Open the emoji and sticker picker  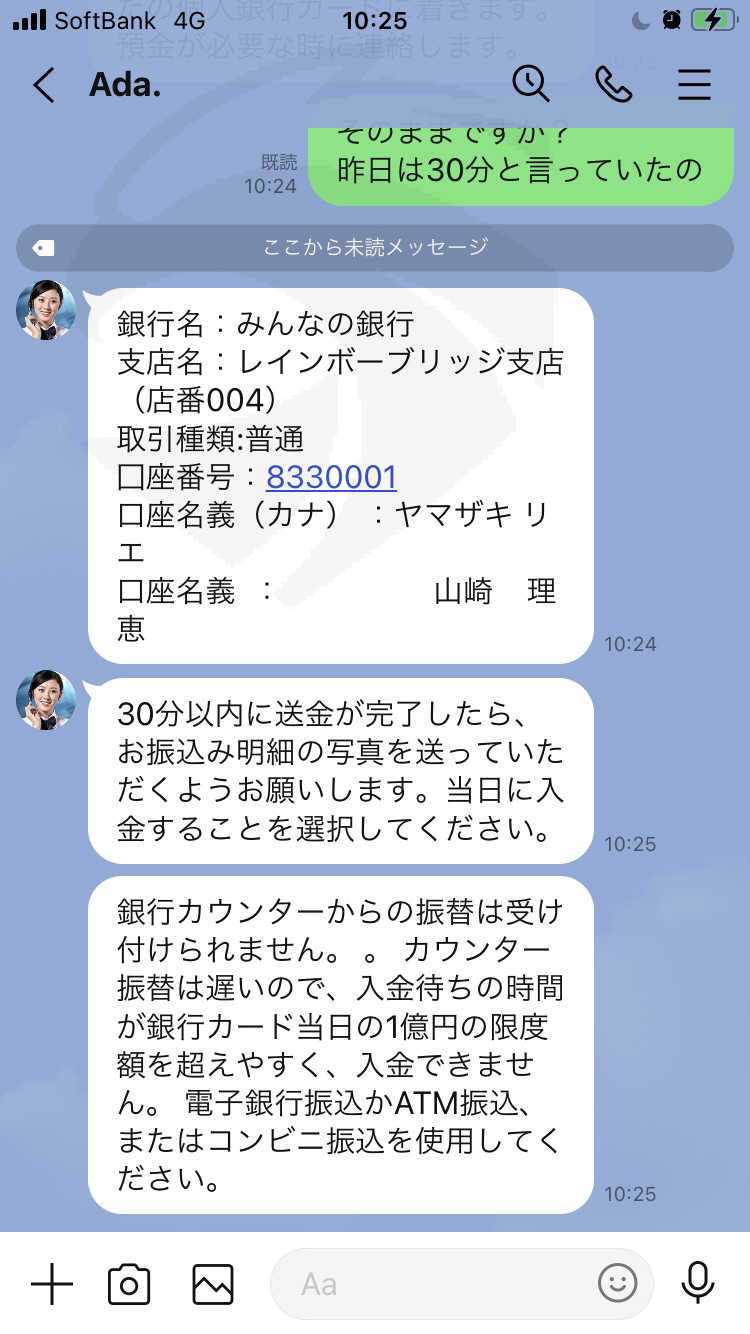pyautogui.click(x=617, y=1283)
